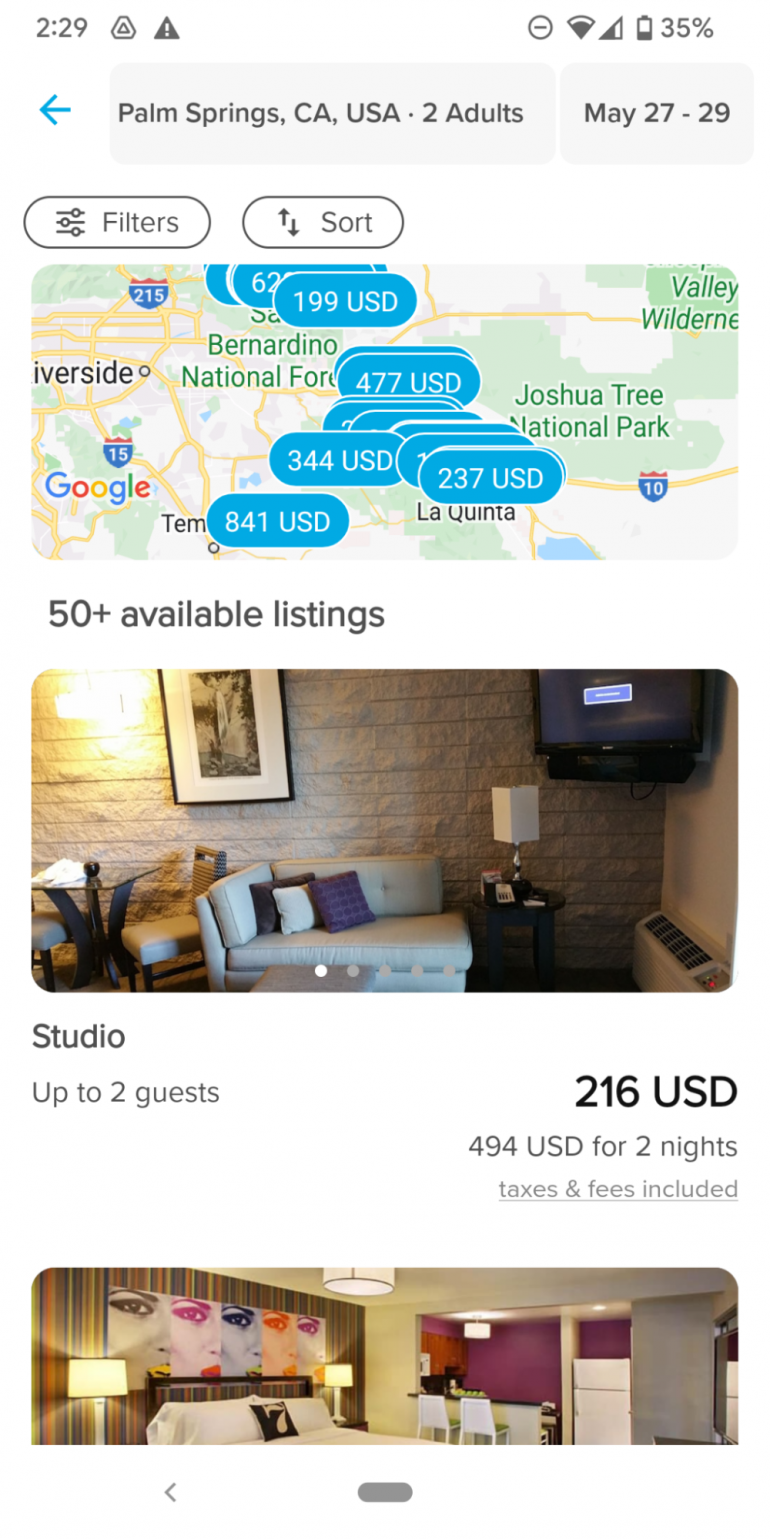Select the 841 USD map marker
The image size is (770, 1539).
[x=277, y=521]
